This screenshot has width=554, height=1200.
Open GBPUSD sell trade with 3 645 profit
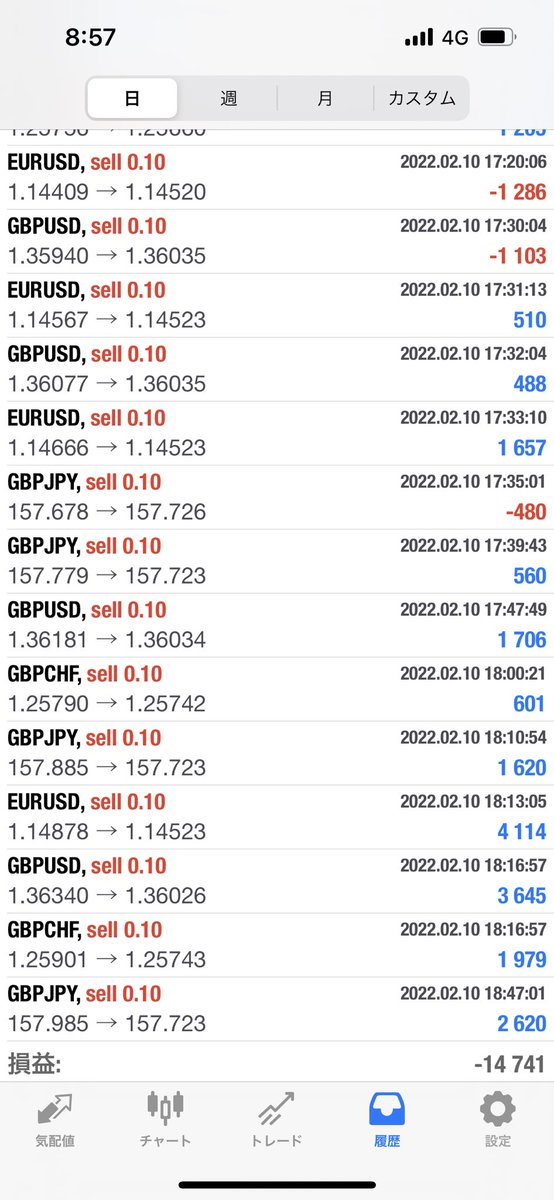pyautogui.click(x=277, y=882)
